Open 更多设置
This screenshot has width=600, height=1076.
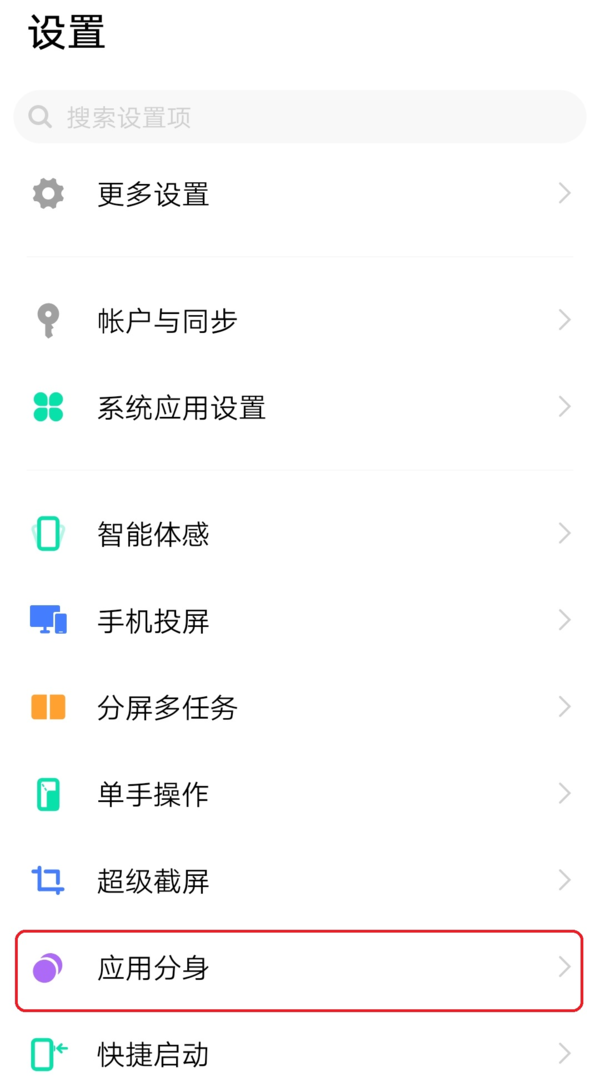click(x=300, y=194)
